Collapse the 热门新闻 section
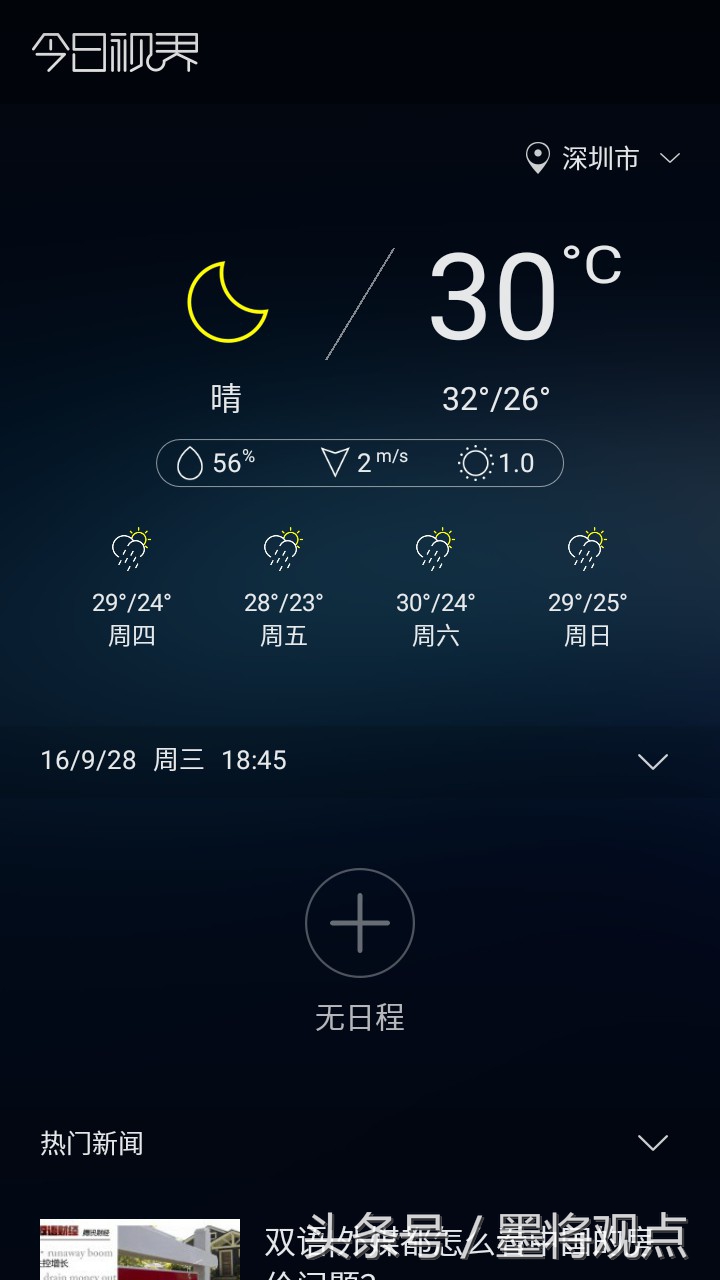720x1280 pixels. pyautogui.click(x=653, y=1142)
